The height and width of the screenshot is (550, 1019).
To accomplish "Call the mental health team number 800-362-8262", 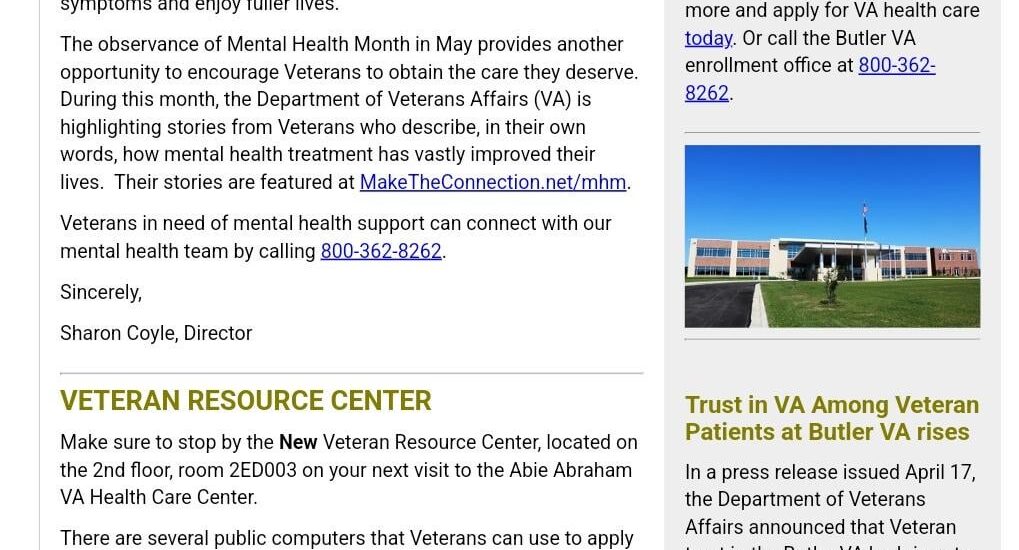I will tap(381, 252).
